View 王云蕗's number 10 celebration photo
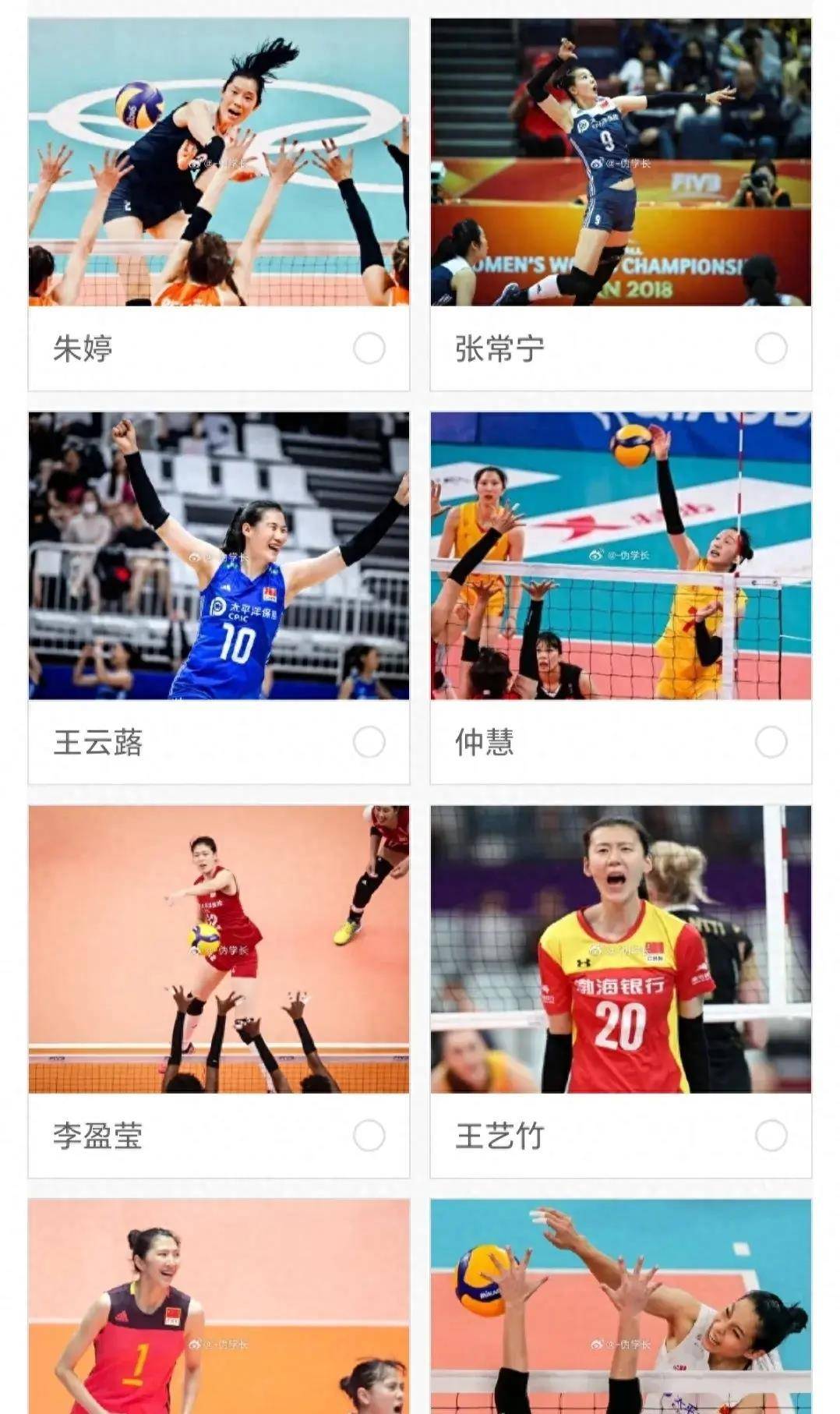Image resolution: width=840 pixels, height=1414 pixels. pos(221,557)
